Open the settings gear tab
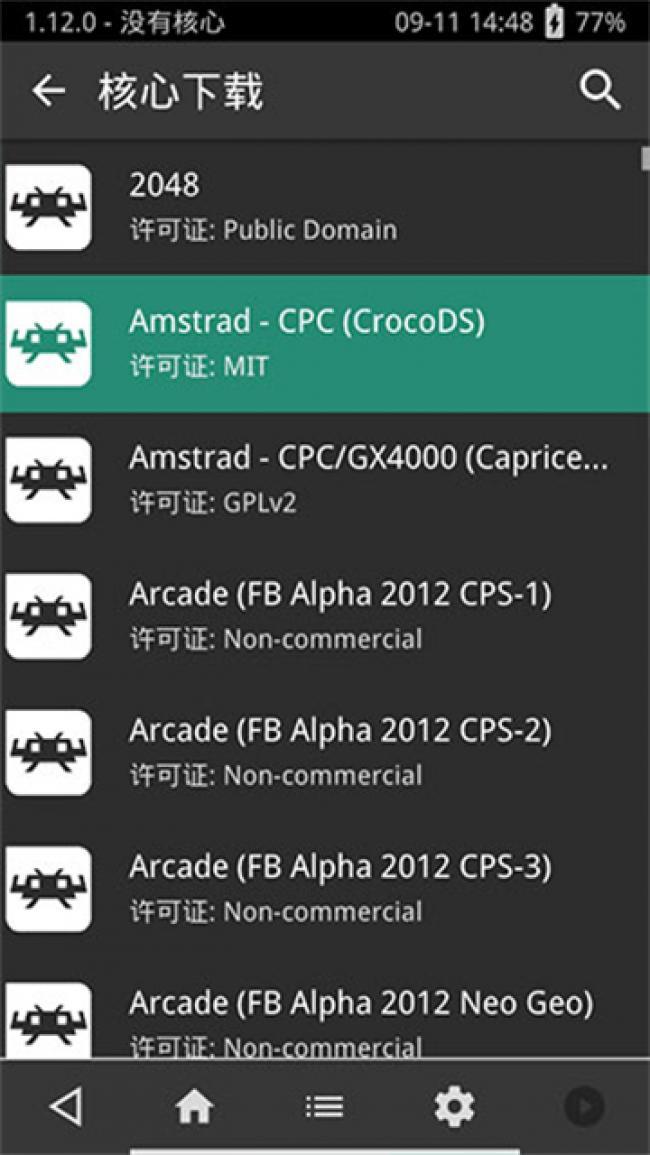This screenshot has width=650, height=1155. coord(454,1106)
